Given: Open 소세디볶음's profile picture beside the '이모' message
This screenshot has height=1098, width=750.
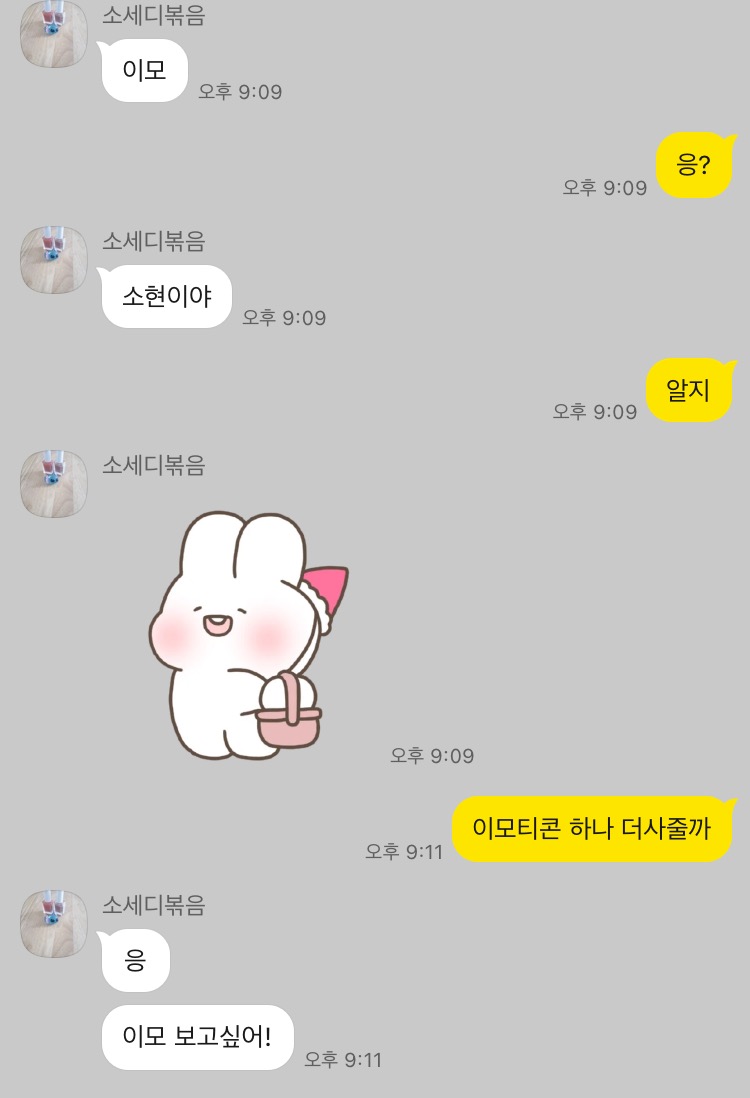Looking at the screenshot, I should point(54,36).
